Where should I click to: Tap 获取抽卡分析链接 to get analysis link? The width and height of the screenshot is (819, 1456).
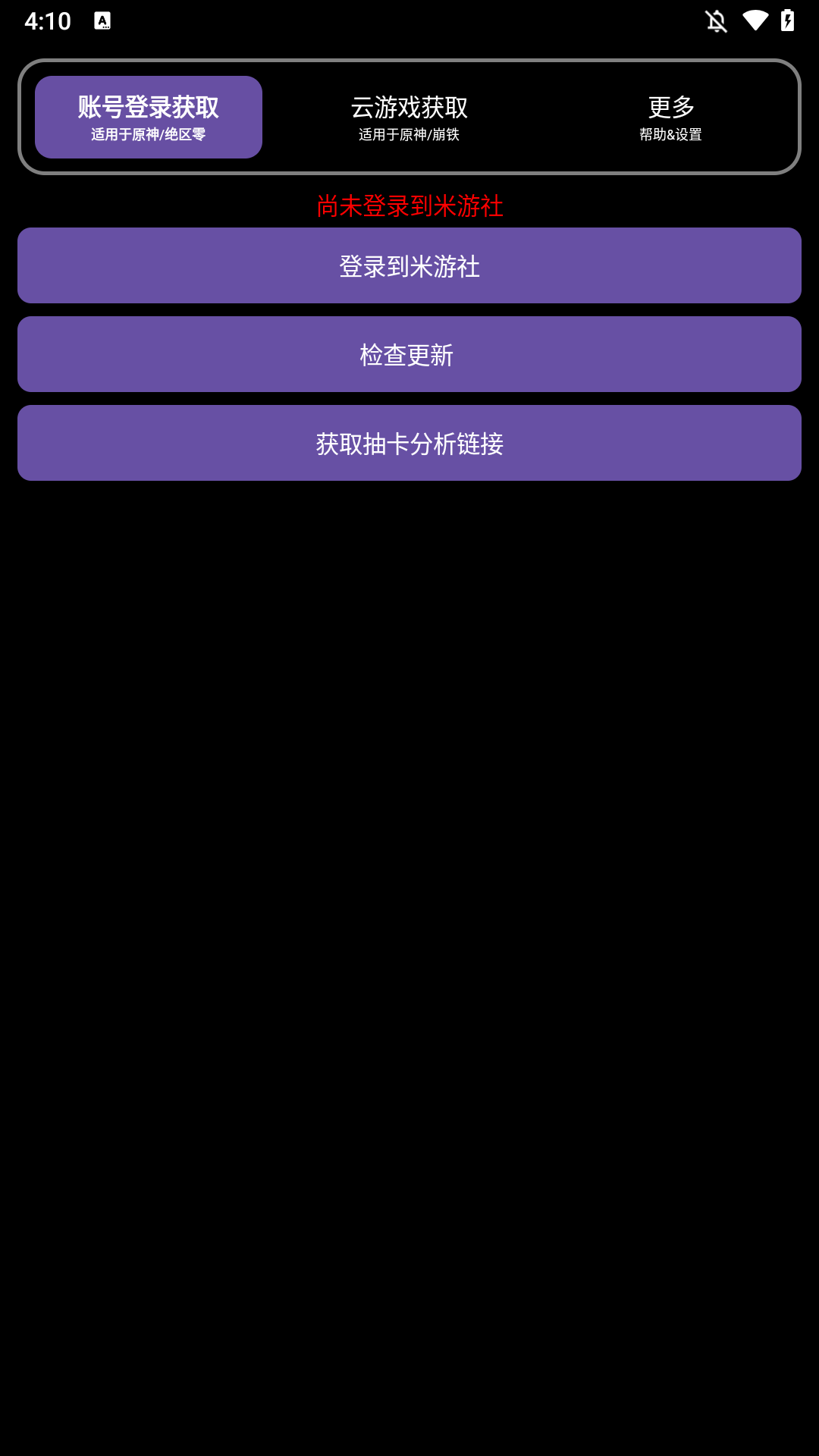click(x=409, y=442)
